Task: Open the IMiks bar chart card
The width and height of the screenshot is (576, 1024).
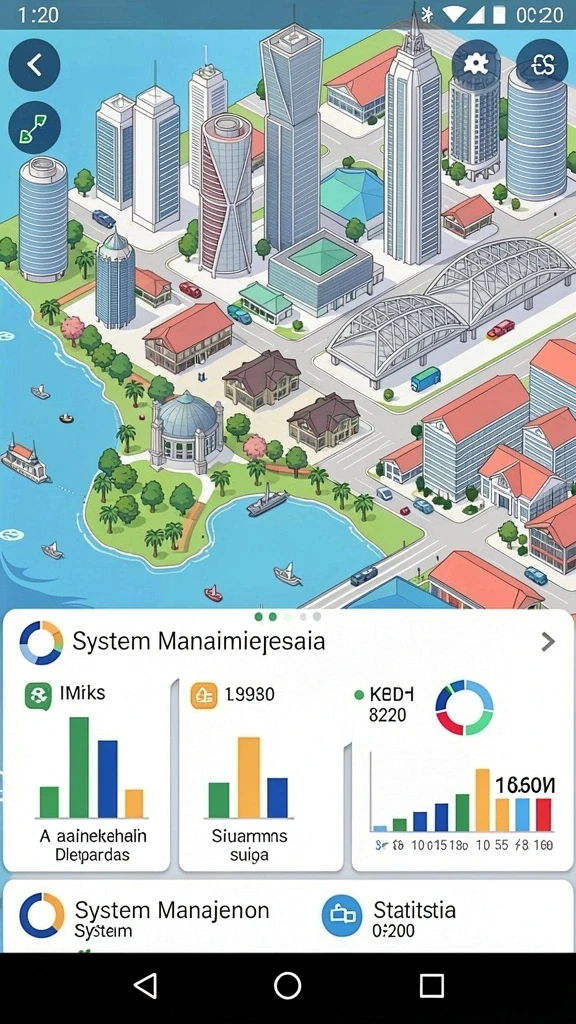Action: 87,775
